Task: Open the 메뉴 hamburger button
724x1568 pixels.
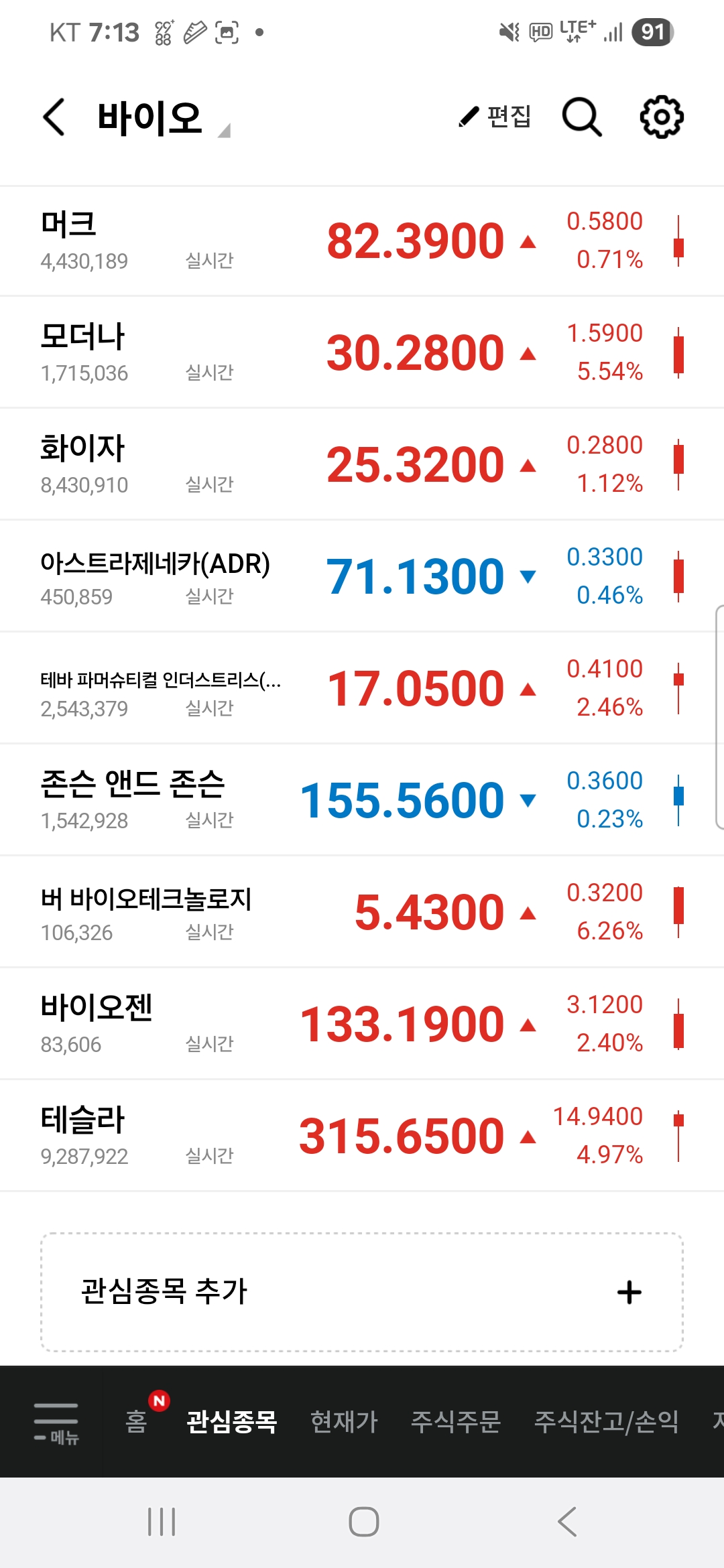Action: click(x=56, y=1422)
